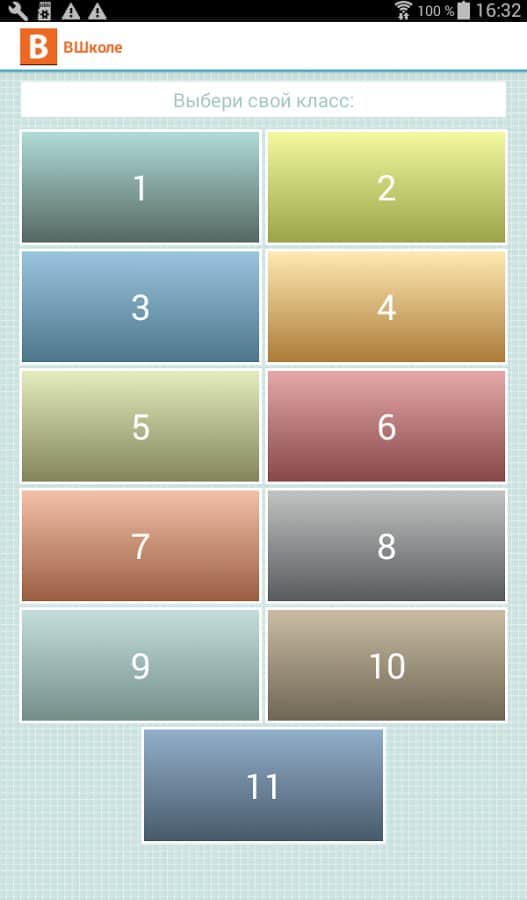Viewport: 527px width, 900px height.
Task: Choose grade 2 tile
Action: 386,187
